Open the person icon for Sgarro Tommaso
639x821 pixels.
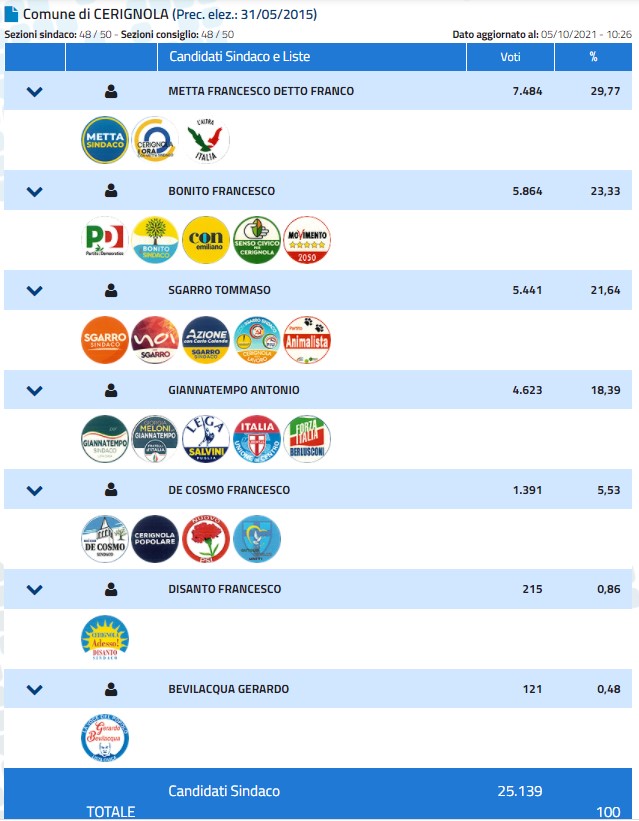pyautogui.click(x=111, y=291)
